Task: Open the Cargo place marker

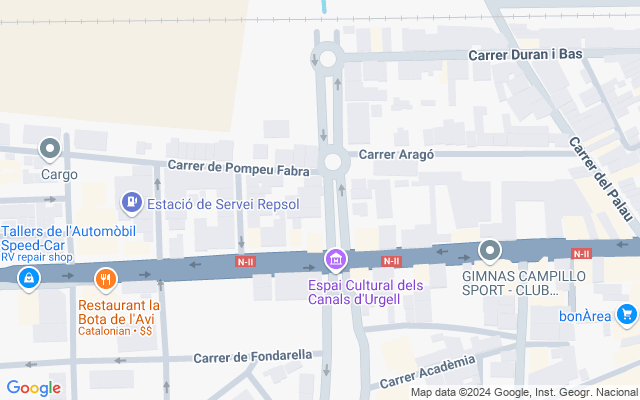Action: coord(50,150)
